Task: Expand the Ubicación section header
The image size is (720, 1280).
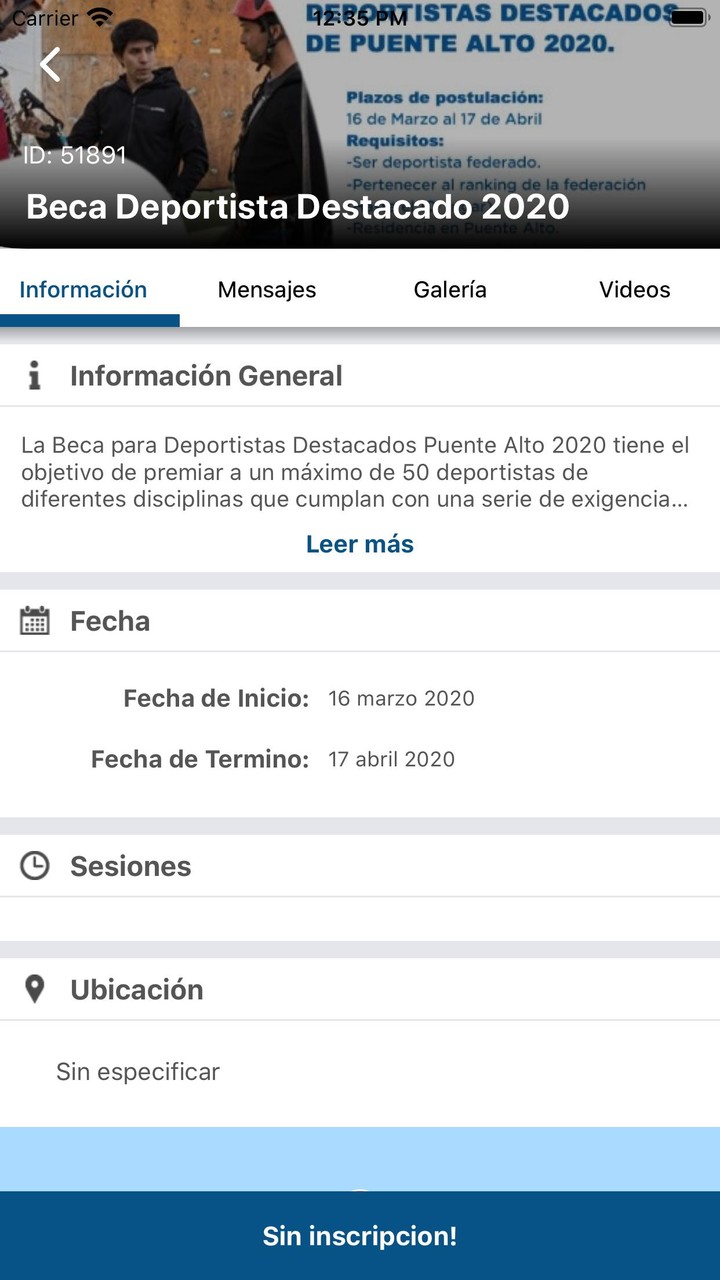Action: pyautogui.click(x=360, y=988)
